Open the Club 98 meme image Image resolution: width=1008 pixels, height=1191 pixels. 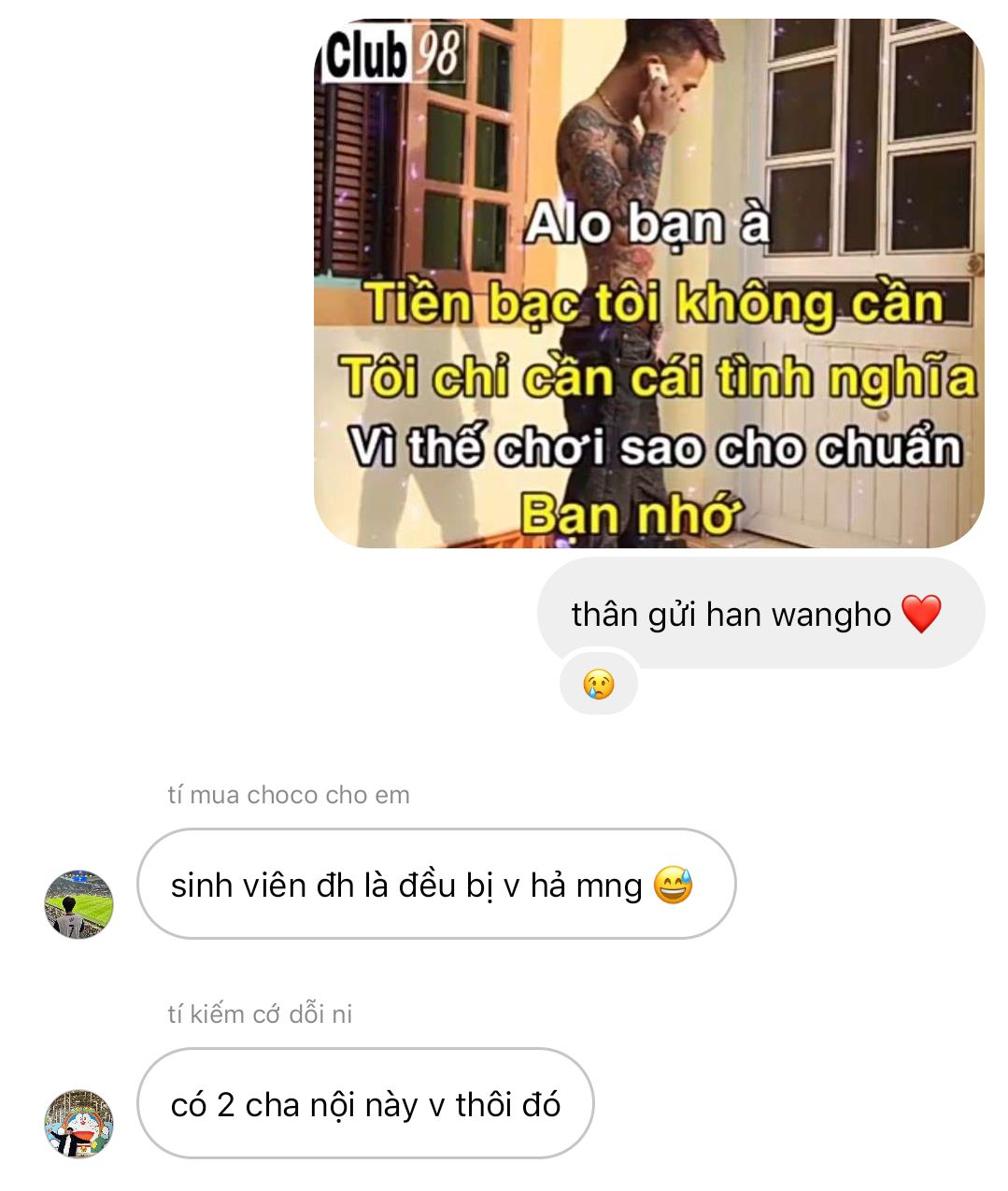[648, 282]
